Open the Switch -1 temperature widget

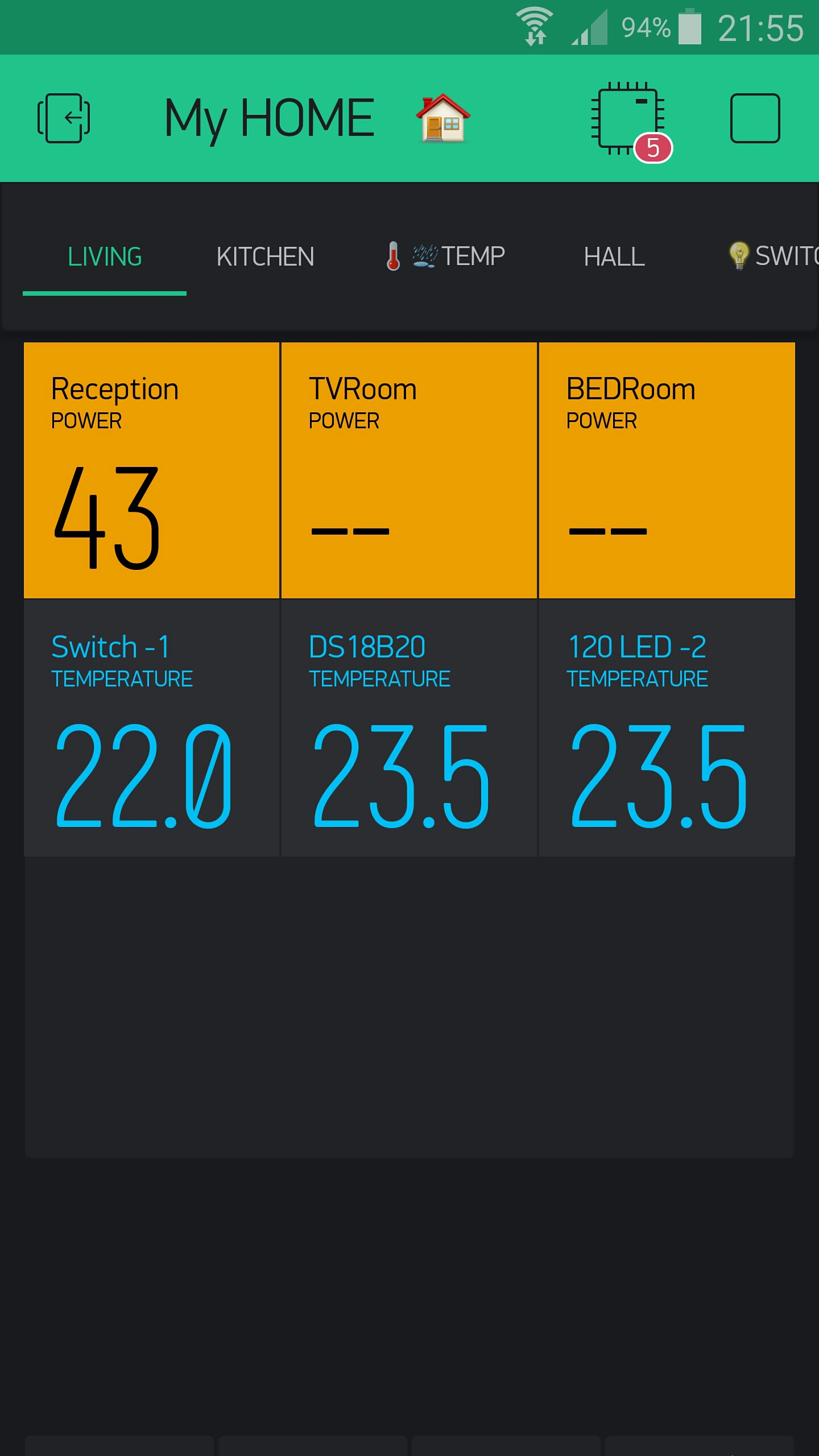[151, 729]
